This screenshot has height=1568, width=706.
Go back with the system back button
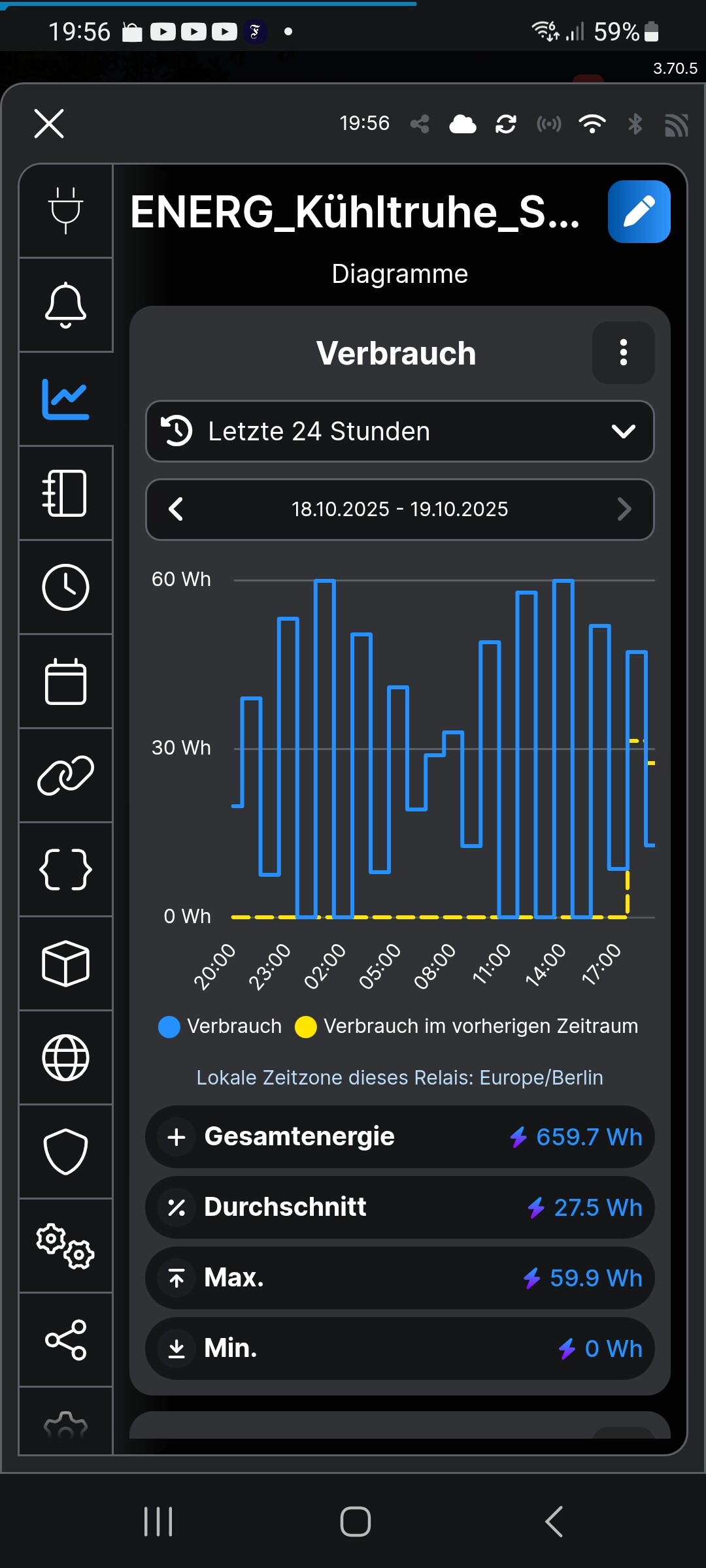(x=554, y=1522)
